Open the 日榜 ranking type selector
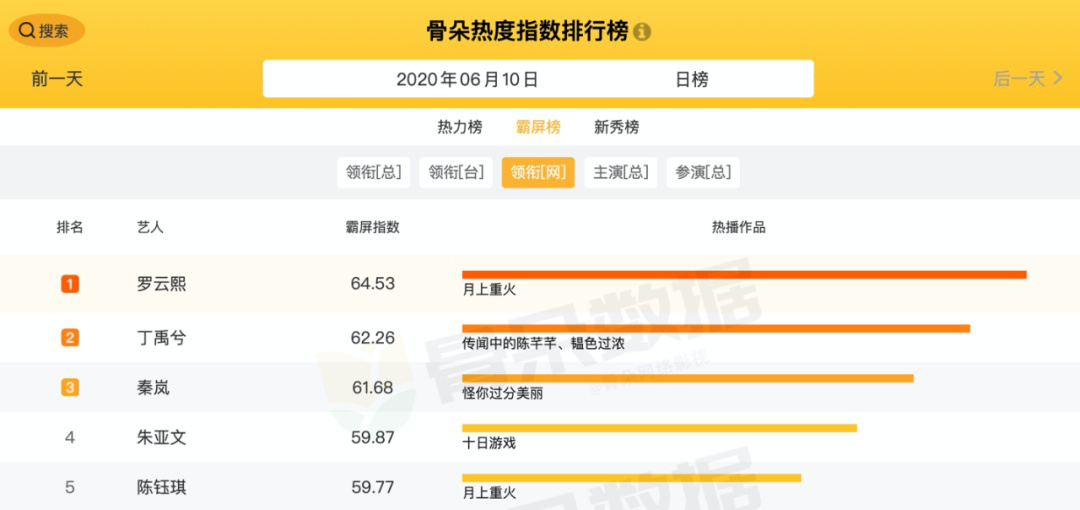The image size is (1080, 510). click(692, 79)
